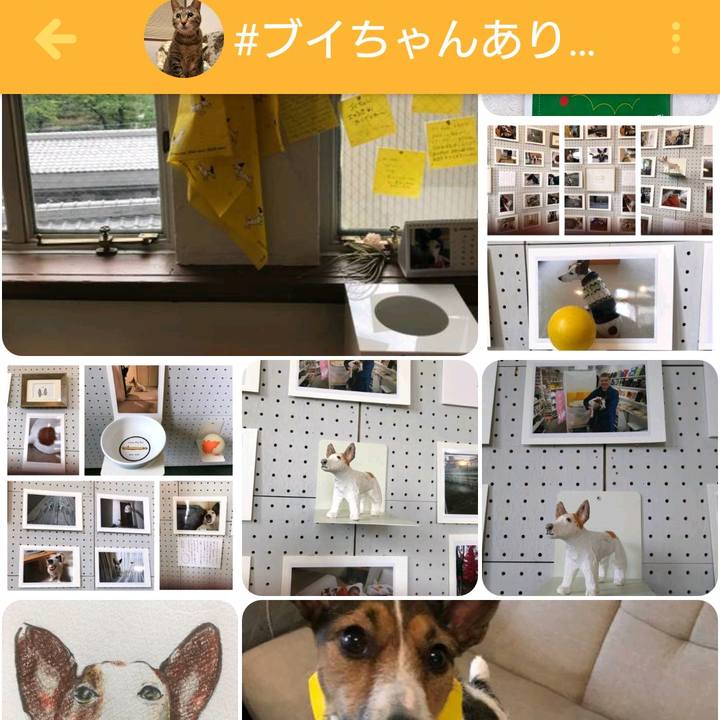Open the cat profile avatar
The height and width of the screenshot is (720, 720).
(184, 40)
